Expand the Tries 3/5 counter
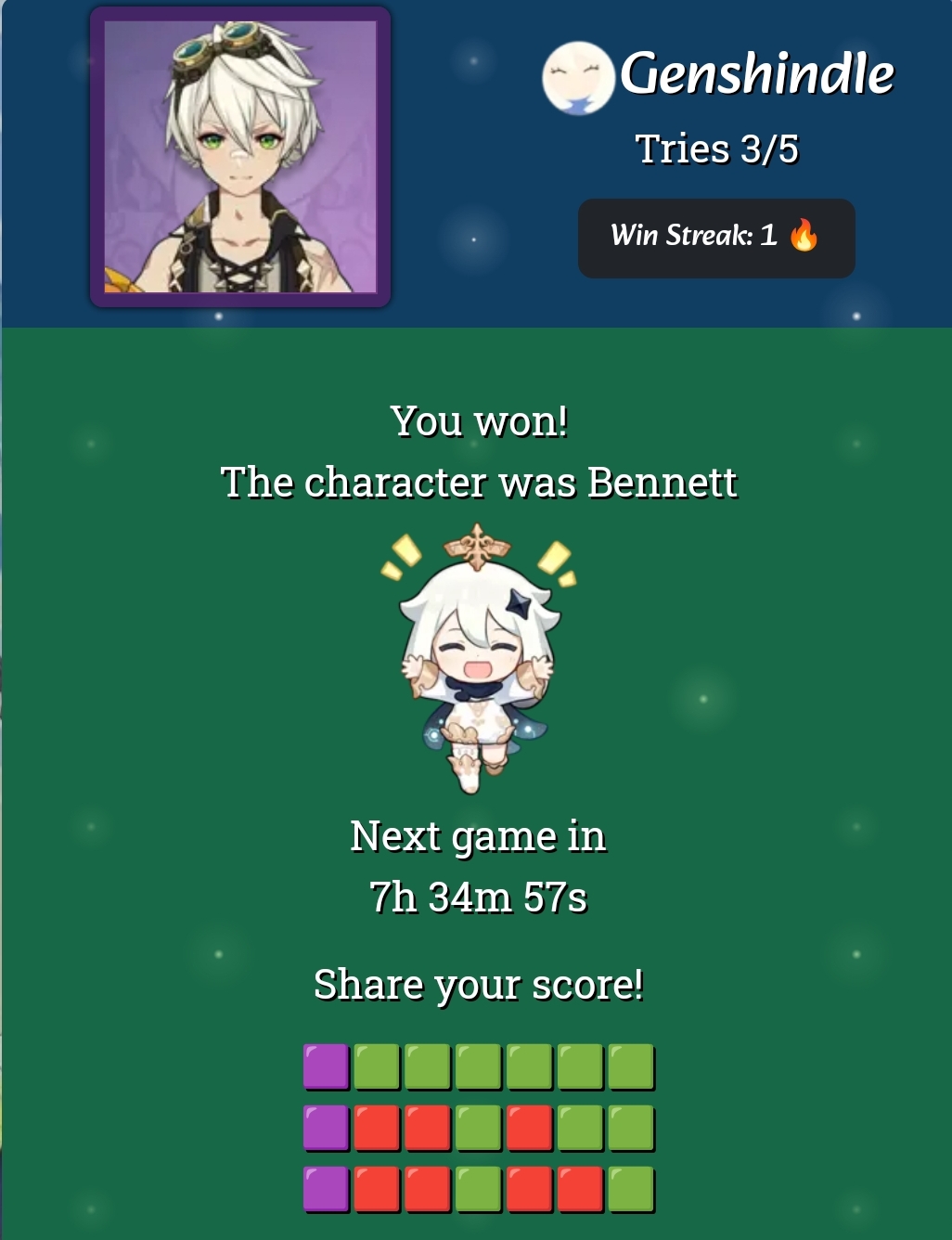This screenshot has width=952, height=1240. tap(716, 149)
